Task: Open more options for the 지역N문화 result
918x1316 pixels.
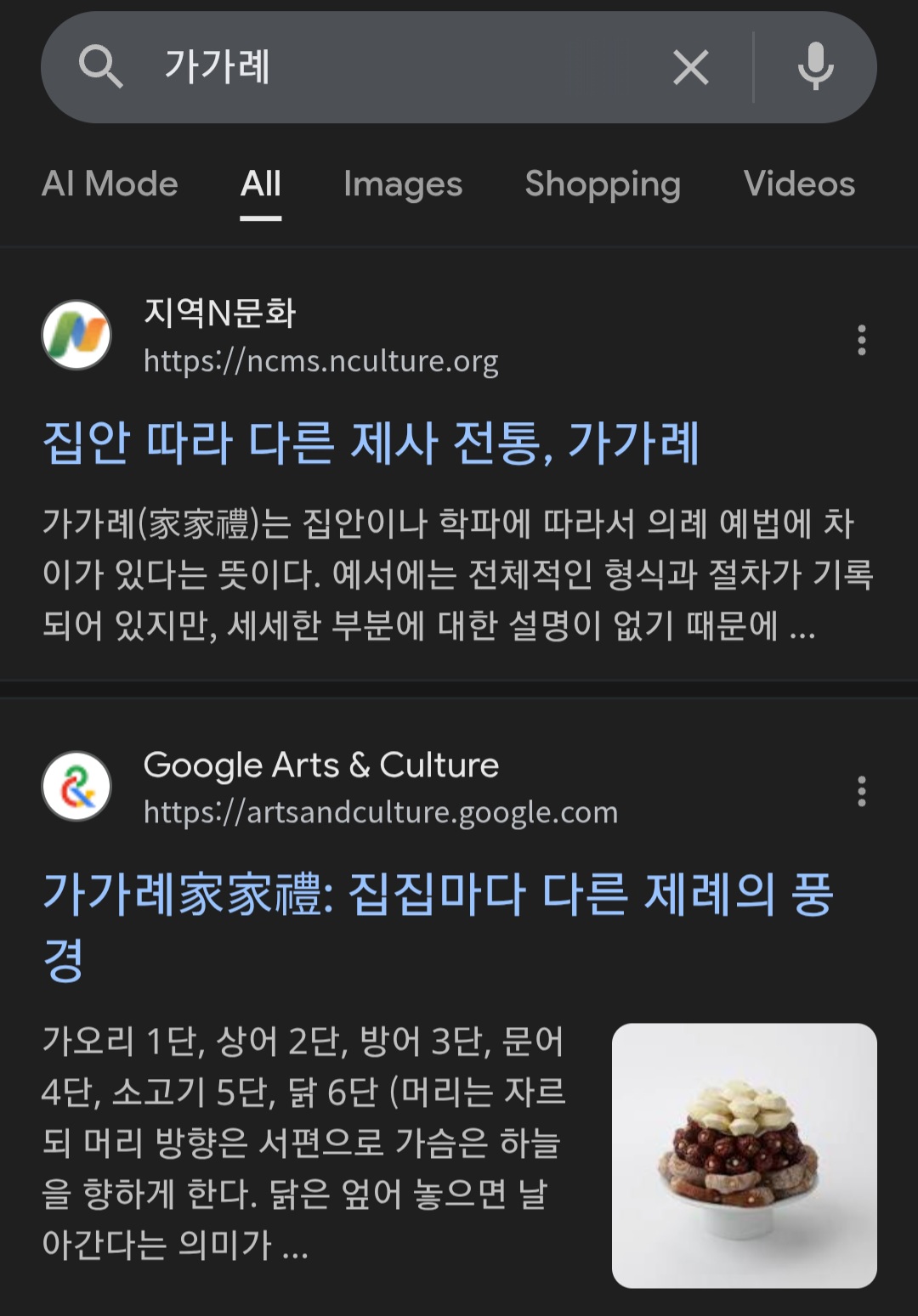Action: click(861, 340)
